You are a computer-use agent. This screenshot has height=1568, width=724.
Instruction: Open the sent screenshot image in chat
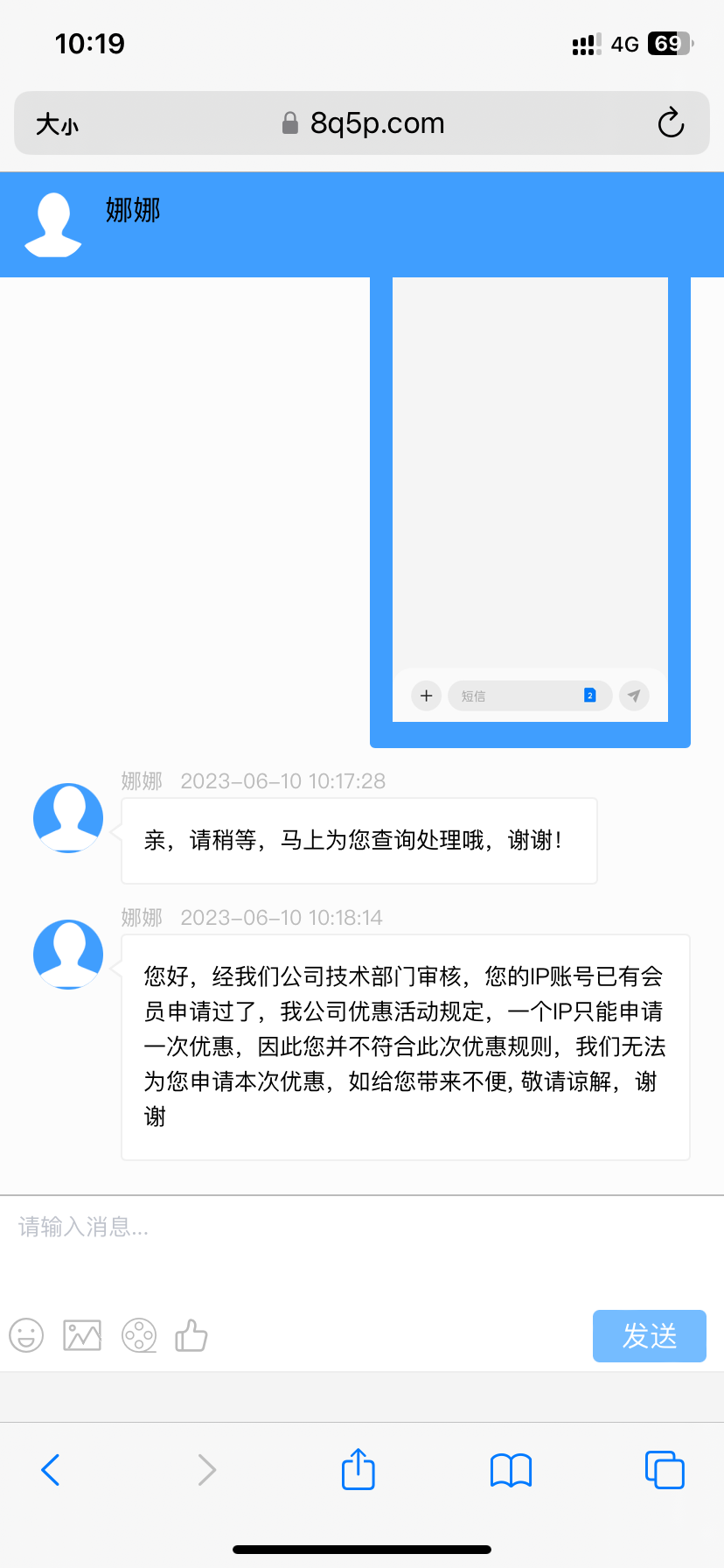click(x=530, y=512)
